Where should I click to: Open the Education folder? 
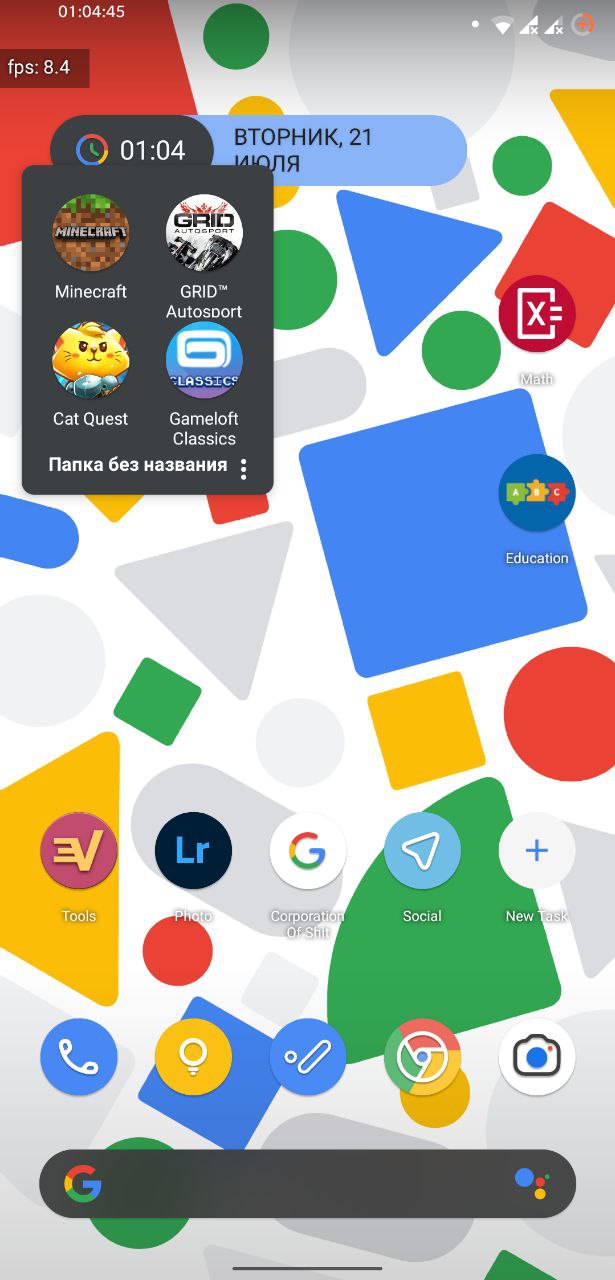tap(537, 493)
